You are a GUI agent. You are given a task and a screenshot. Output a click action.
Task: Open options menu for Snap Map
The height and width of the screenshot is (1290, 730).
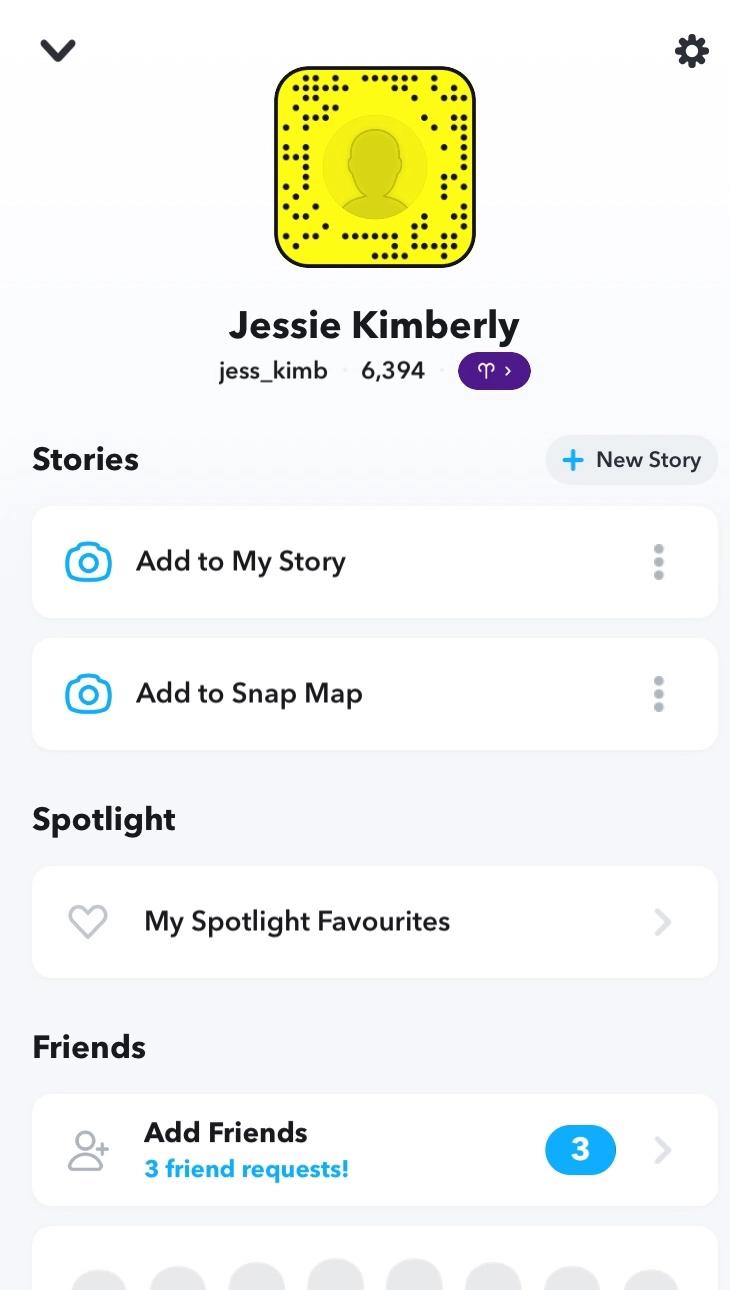[x=658, y=694]
